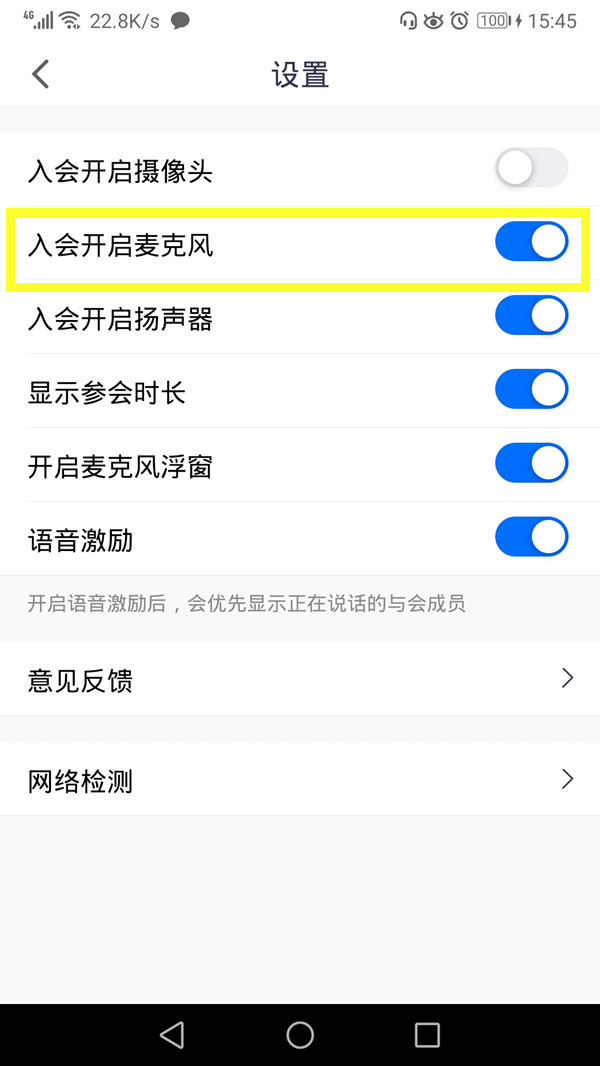
Task: Go back from the 设置 page
Action: tap(41, 74)
